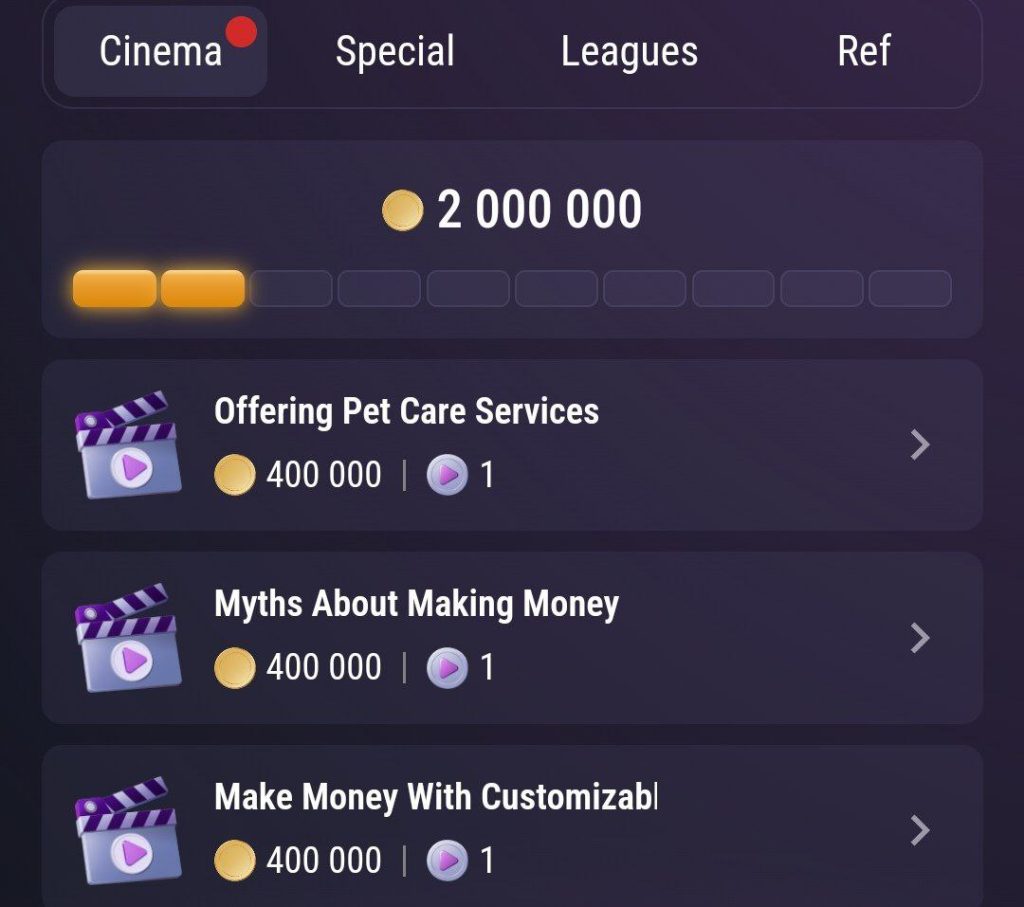The height and width of the screenshot is (907, 1024).
Task: Open the Leagues tab
Action: tap(629, 52)
